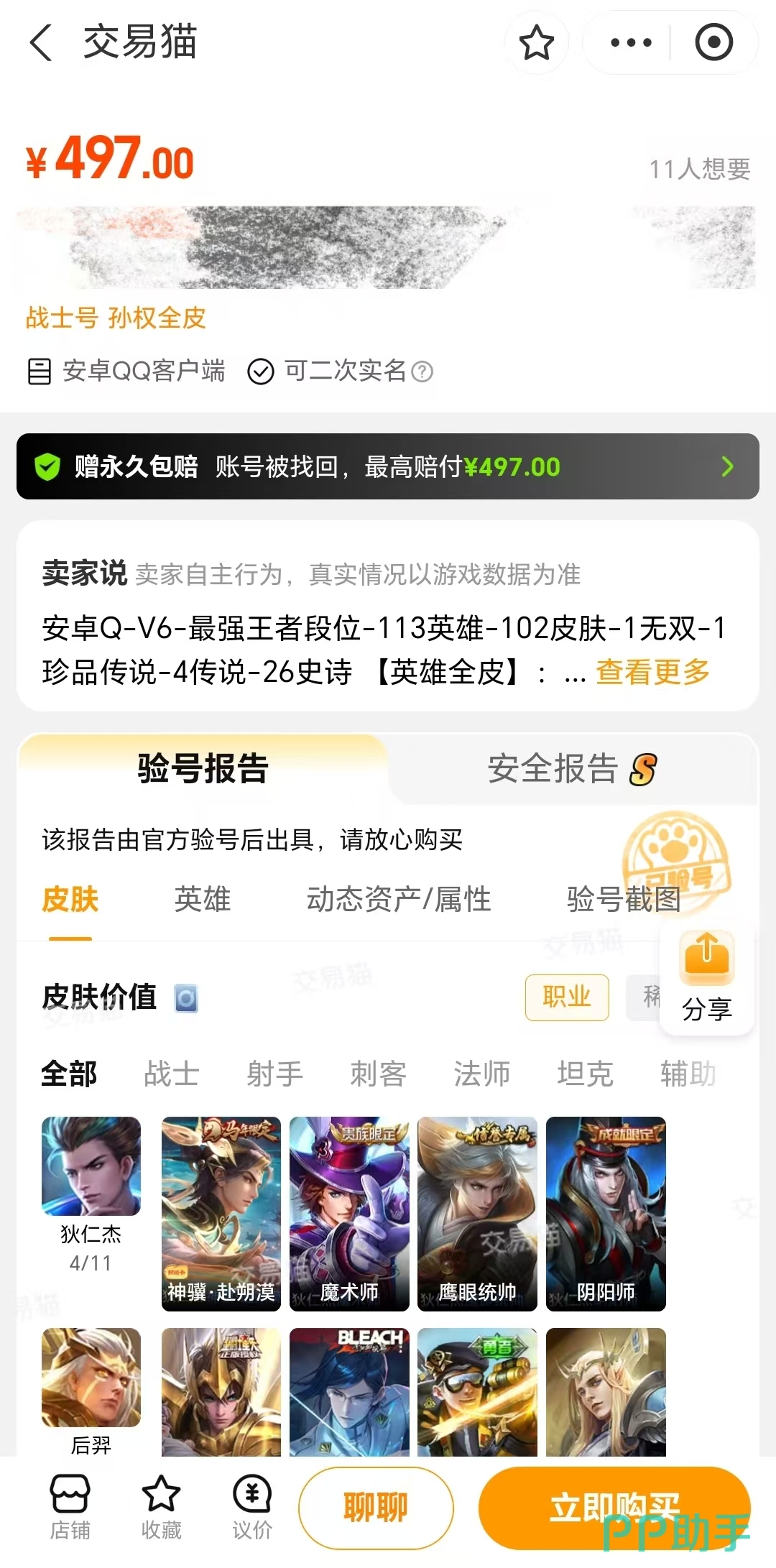Open the 赠永久包赔 compensation banner
The image size is (776, 1568).
pyautogui.click(x=388, y=466)
